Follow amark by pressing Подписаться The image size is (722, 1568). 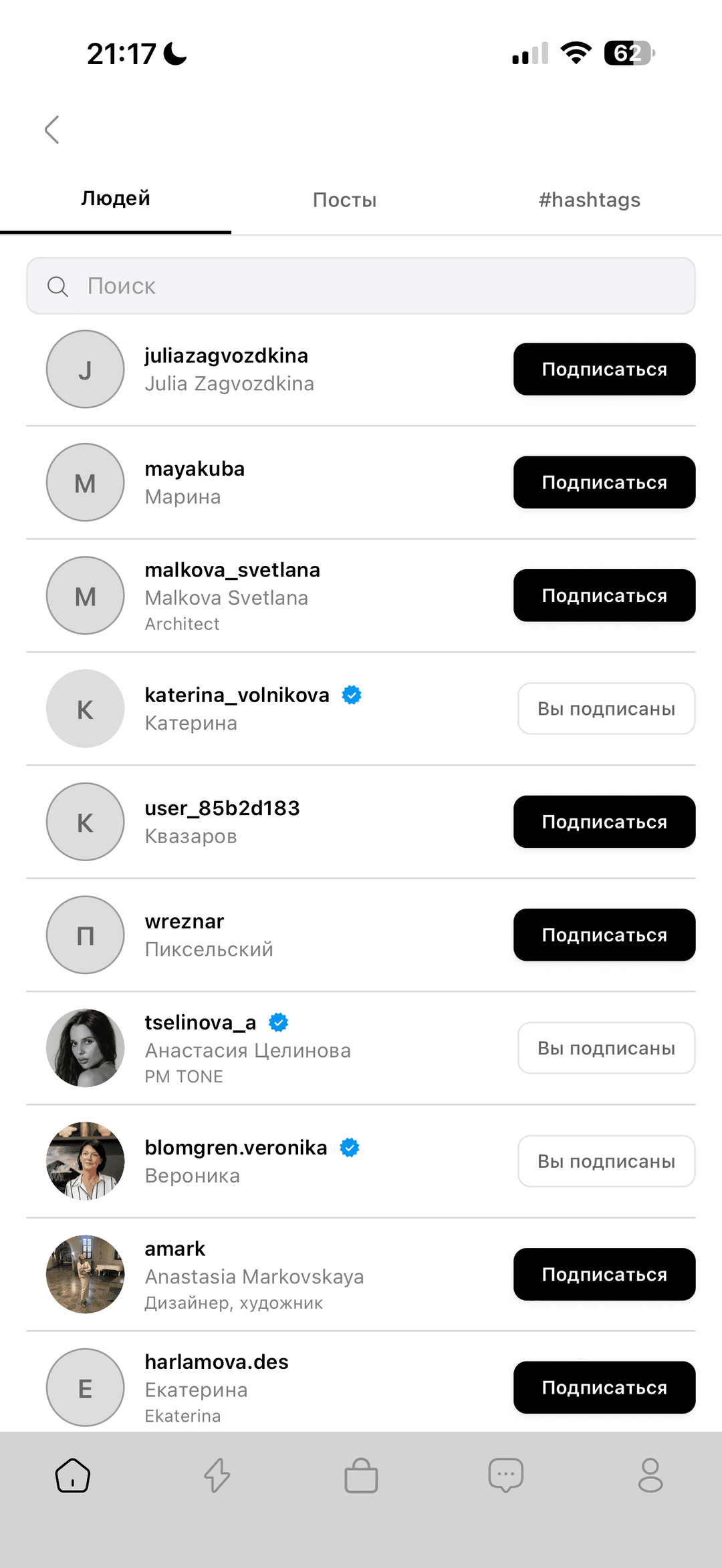click(604, 1274)
